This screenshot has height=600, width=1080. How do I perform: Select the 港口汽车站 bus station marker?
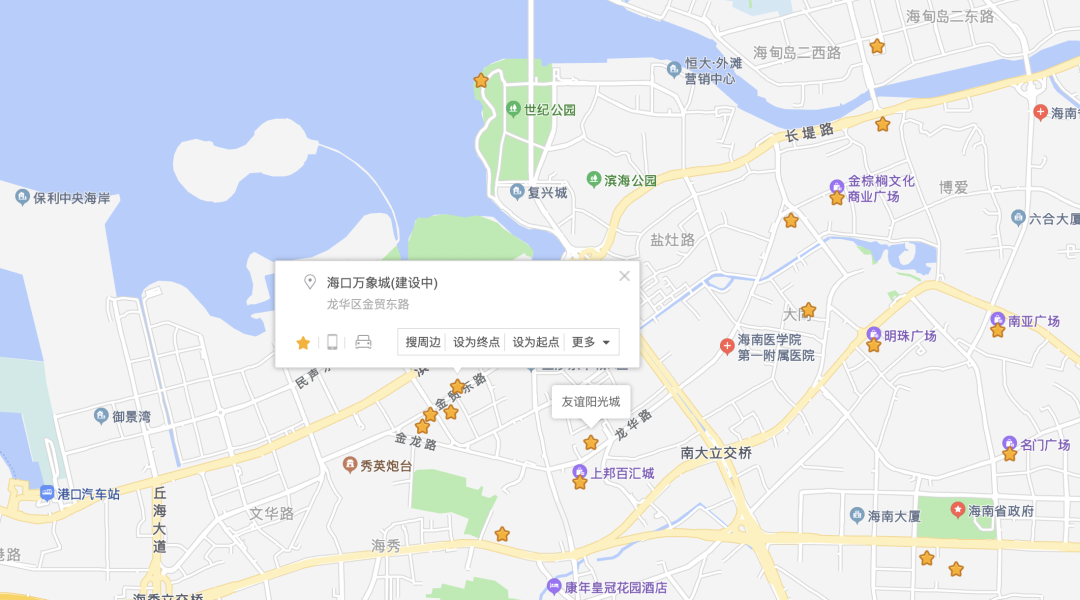click(47, 493)
